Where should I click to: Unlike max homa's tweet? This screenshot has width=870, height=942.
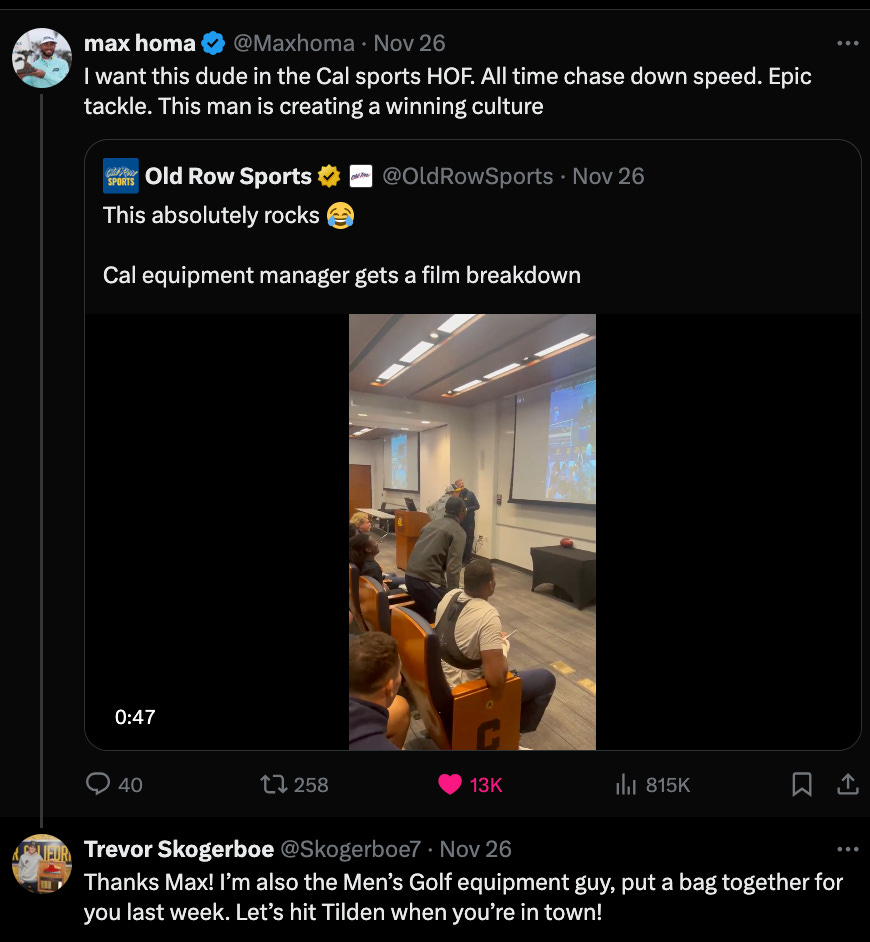click(x=470, y=785)
